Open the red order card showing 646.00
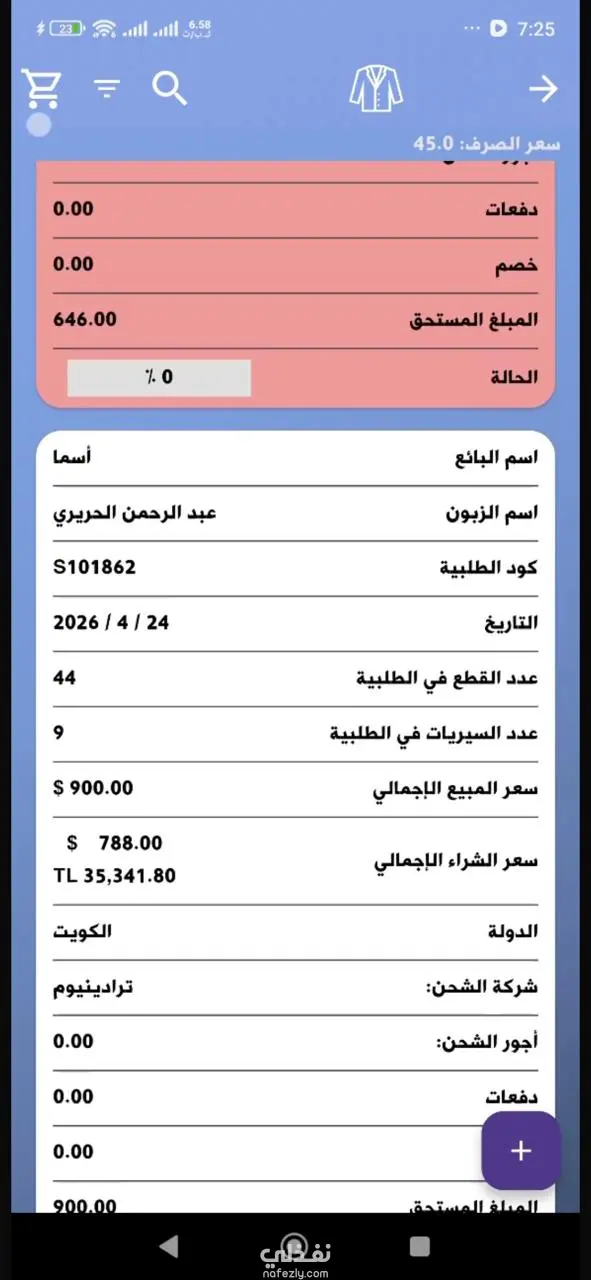The height and width of the screenshot is (1280, 591). [x=295, y=283]
